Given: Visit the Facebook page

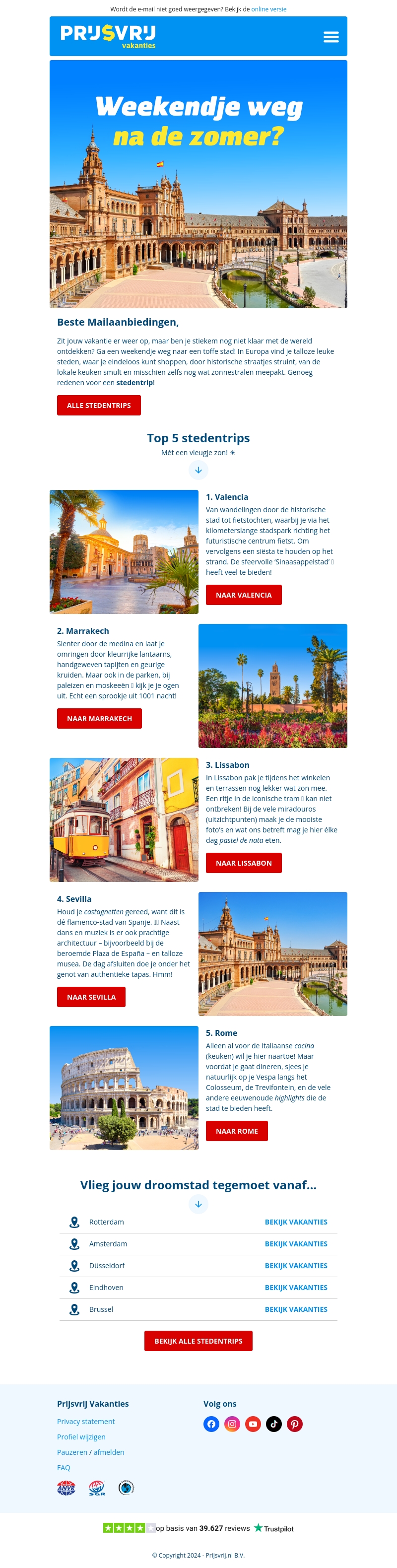Looking at the screenshot, I should 211,1424.
